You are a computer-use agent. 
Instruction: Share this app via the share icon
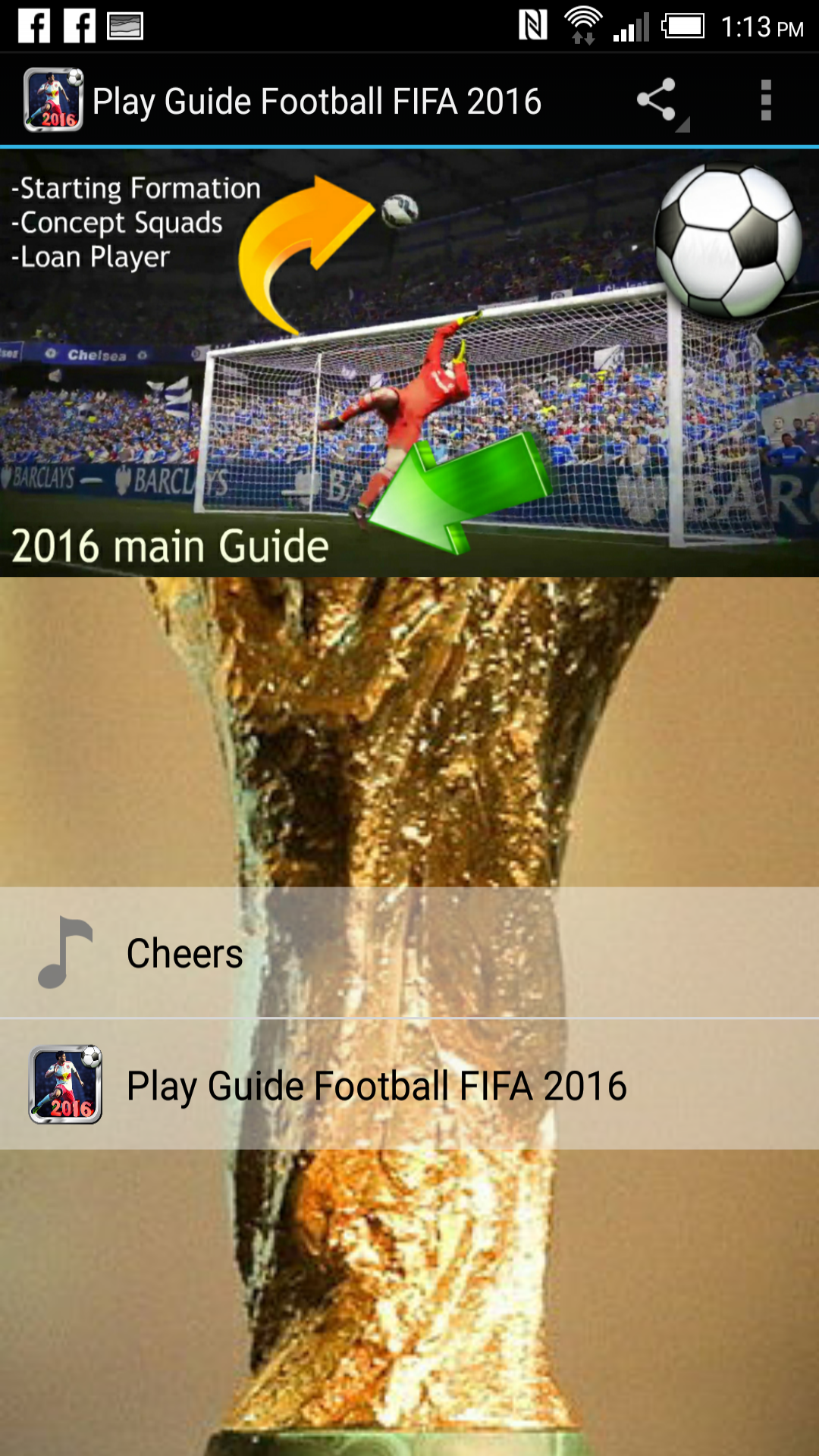pyautogui.click(x=657, y=100)
